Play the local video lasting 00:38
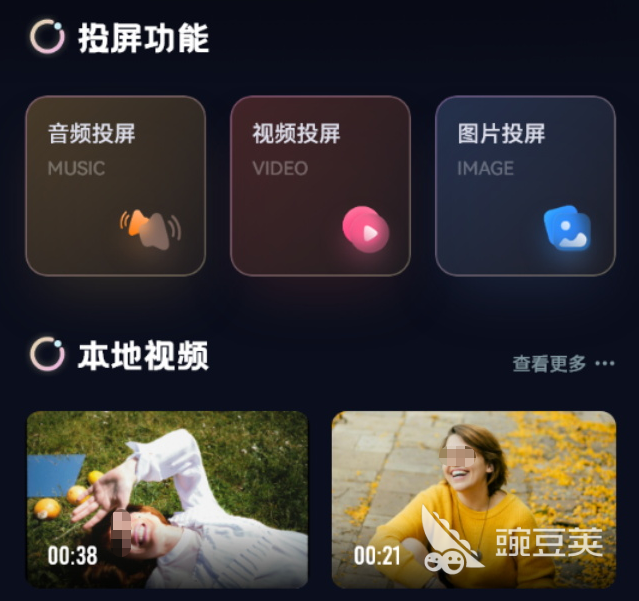 (167, 499)
